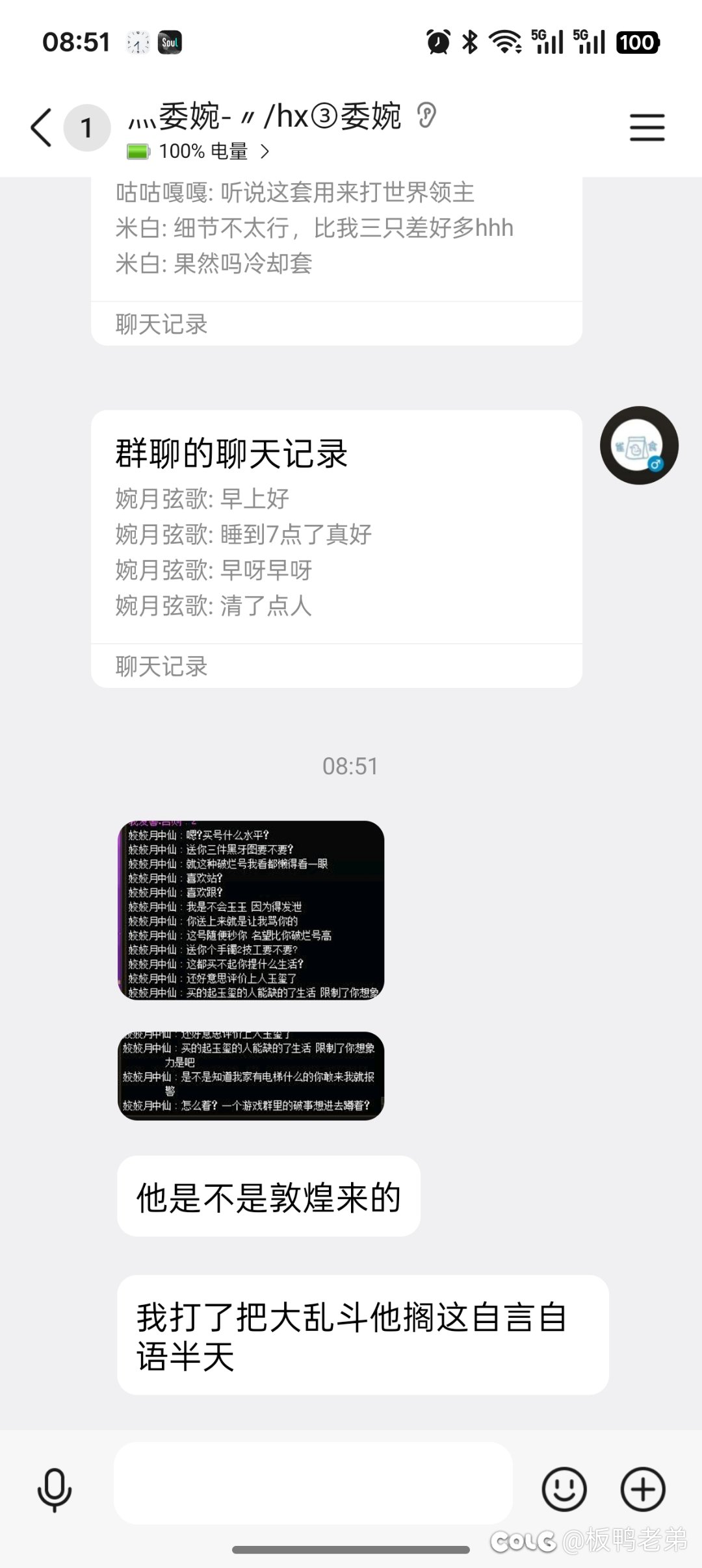This screenshot has height=1568, width=702.
Task: Open 群聊的聊天记录 card from 婉月弦歌
Action: coord(336,548)
